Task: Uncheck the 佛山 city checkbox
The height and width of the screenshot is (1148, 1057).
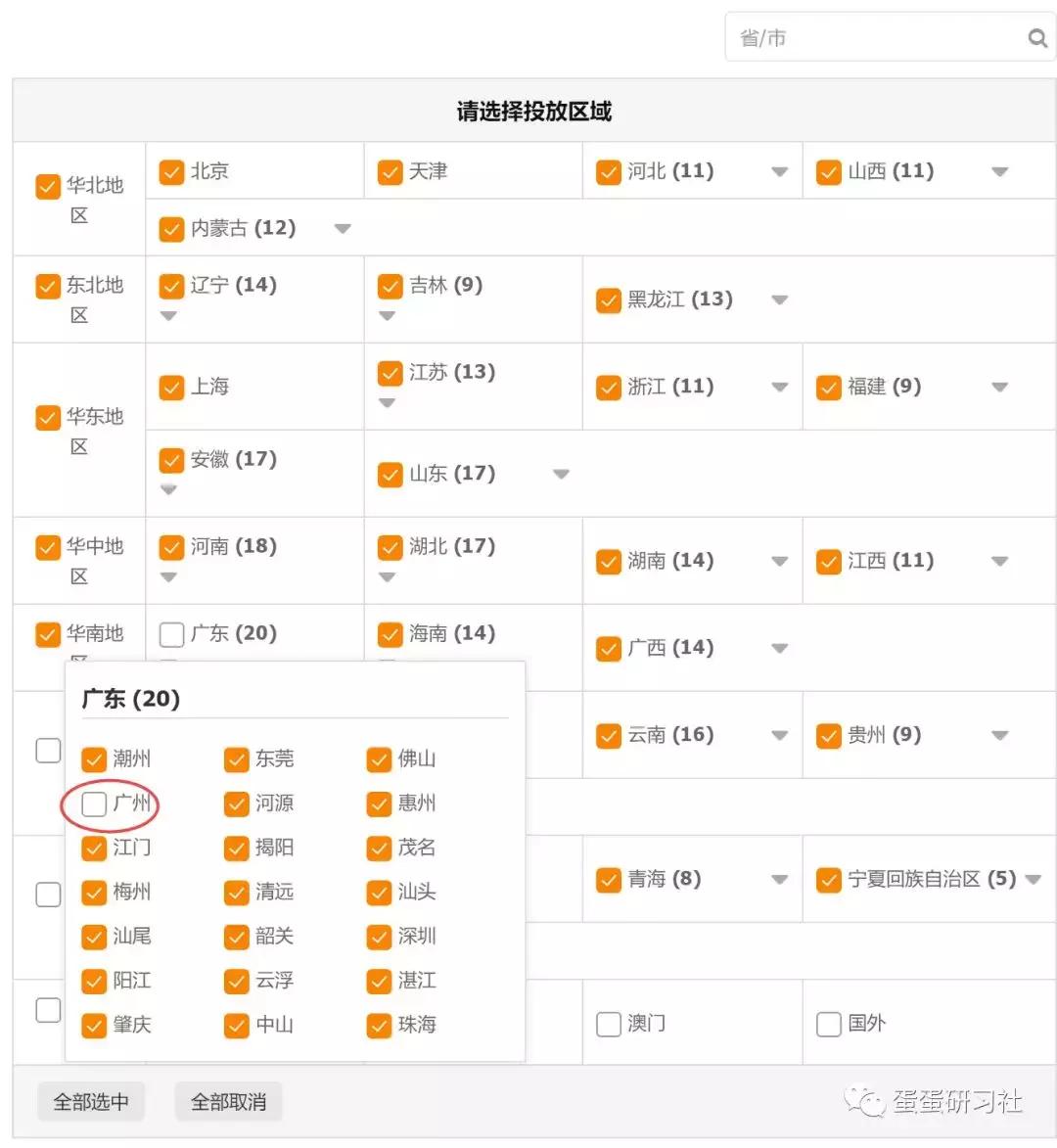Action: (380, 759)
